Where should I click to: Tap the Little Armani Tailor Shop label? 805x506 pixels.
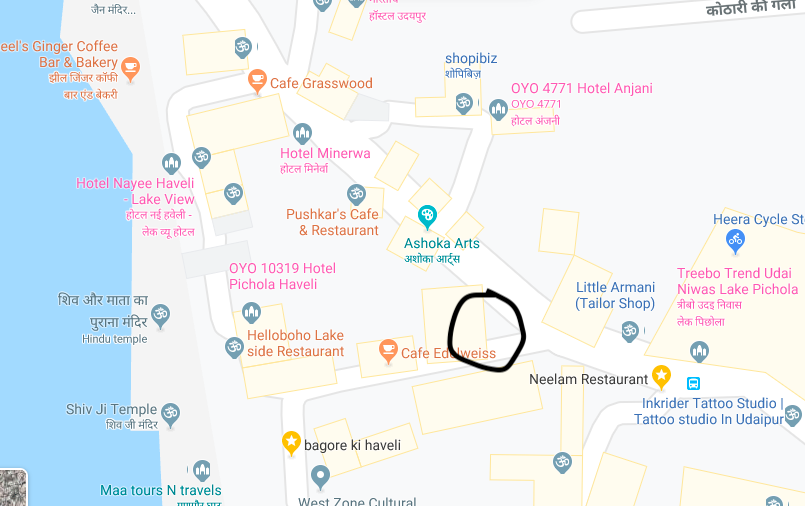point(615,295)
